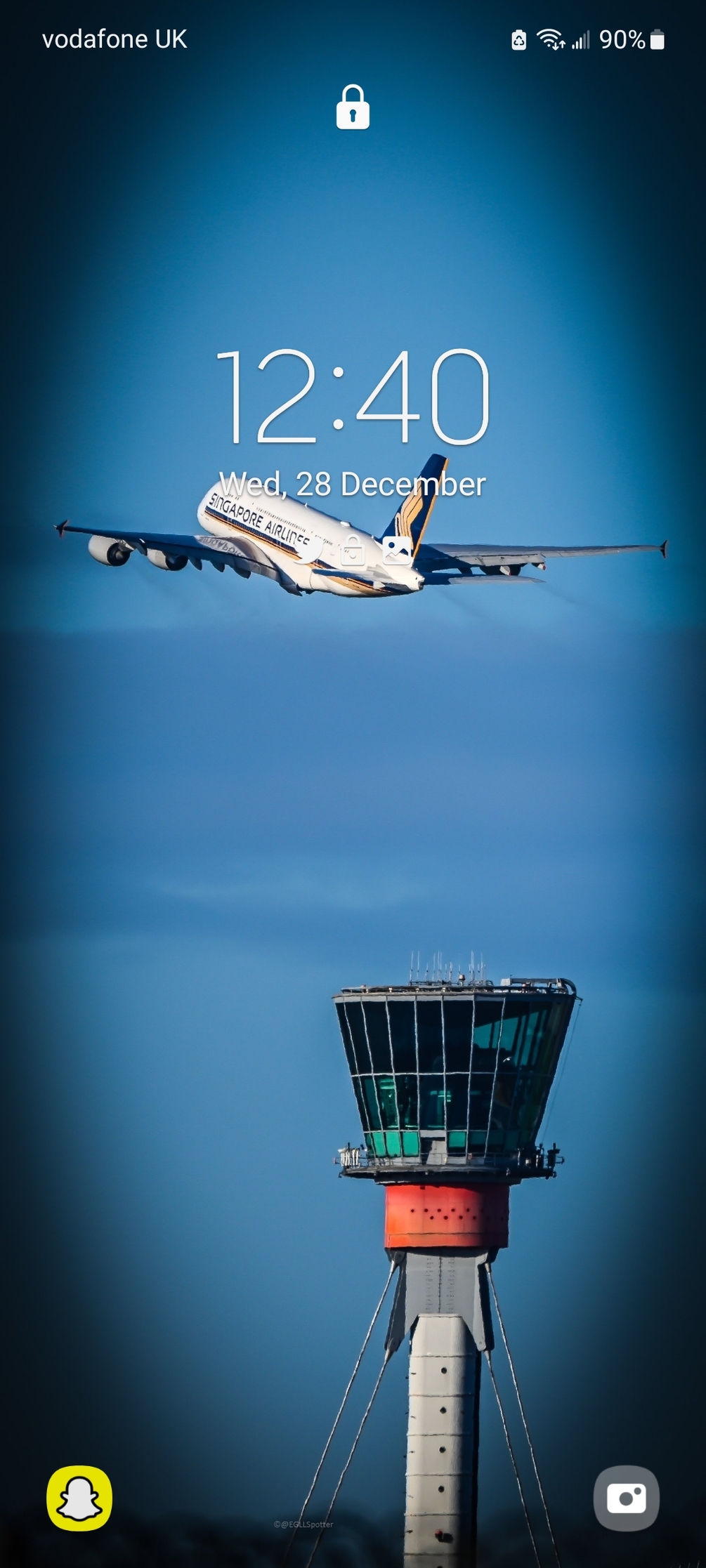The image size is (706, 1568).
Task: Open the Snapchat shortcut
Action: click(x=79, y=1498)
